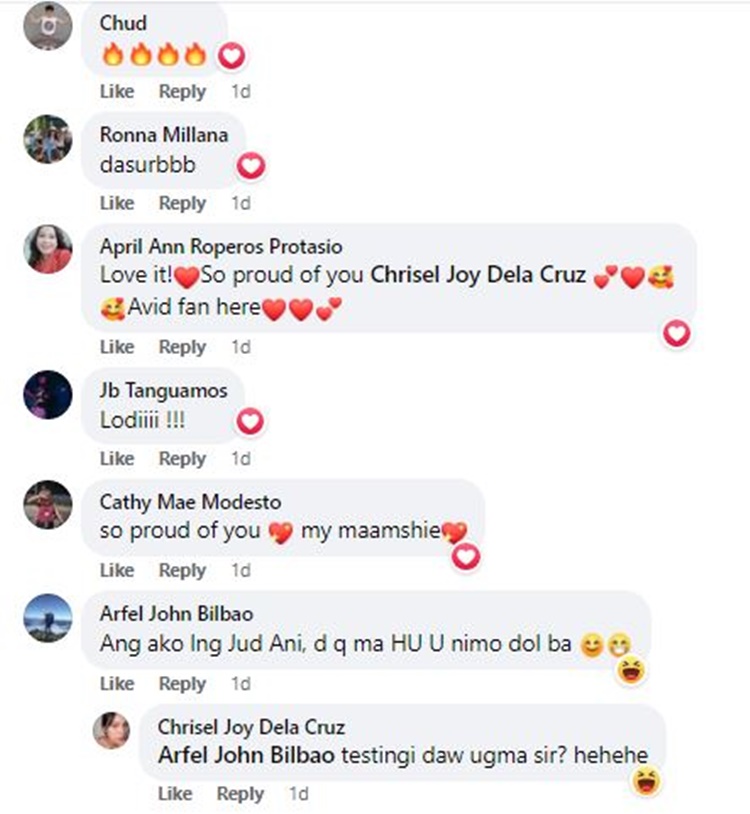Reply to April Ann Roperos Protasio

(182, 347)
